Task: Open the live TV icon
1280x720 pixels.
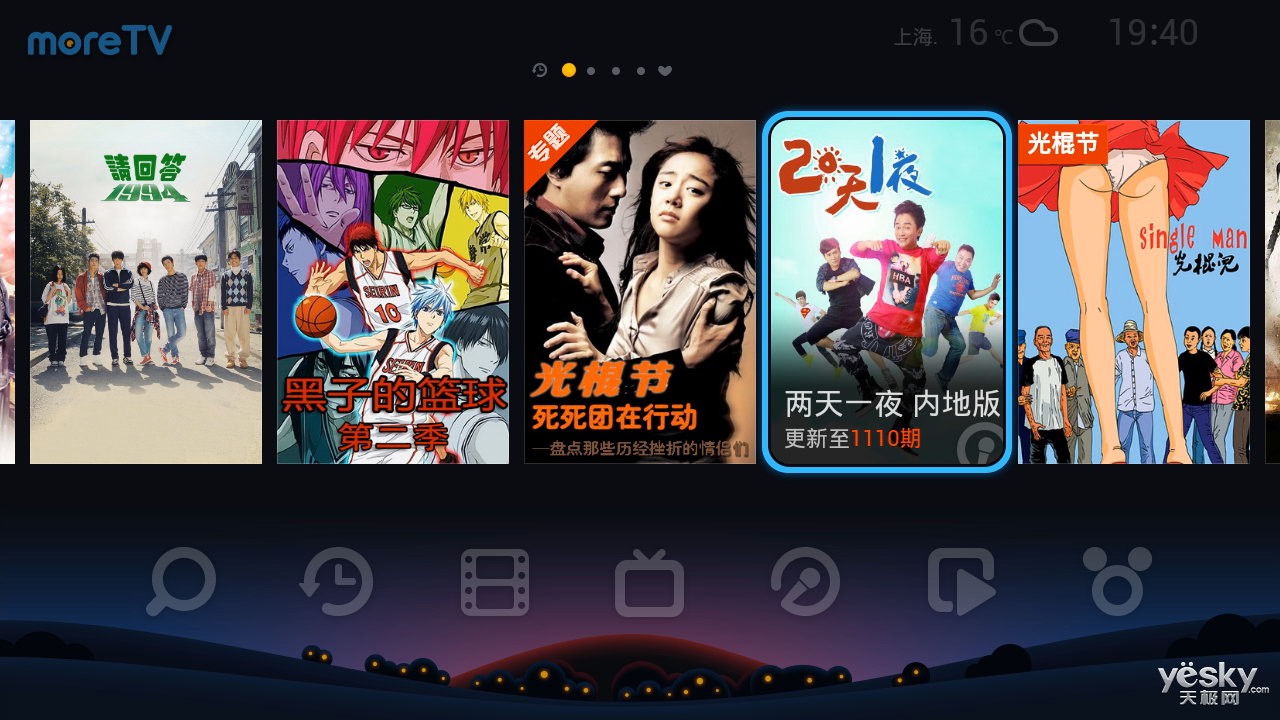Action: 649,582
